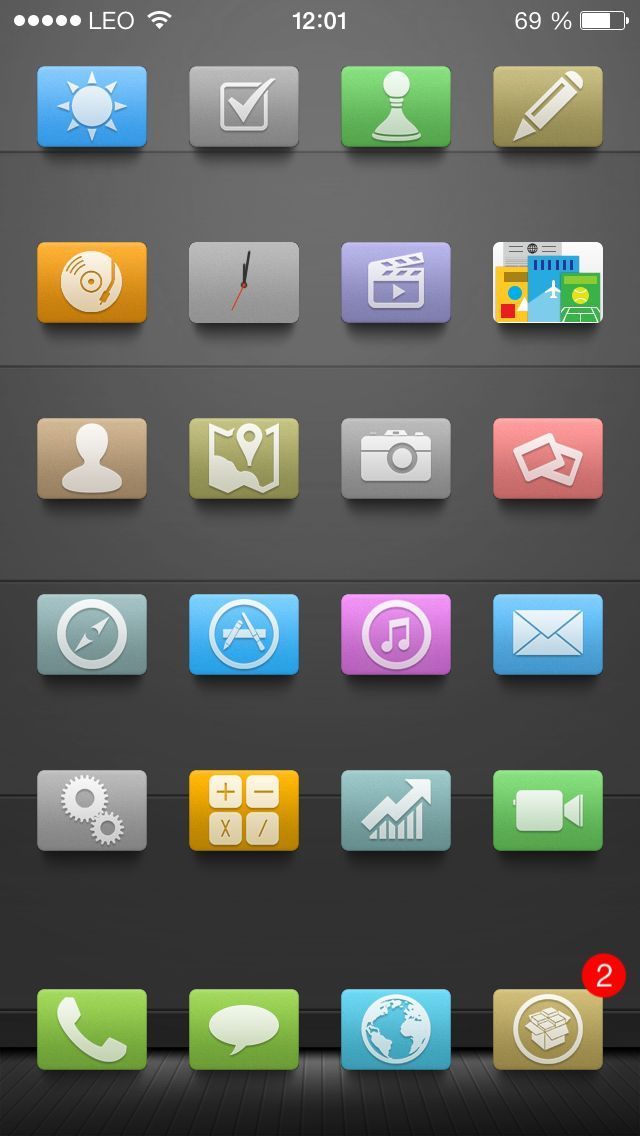The image size is (640, 1136).
Task: Launch the Reminders checkmark app
Action: 244,107
